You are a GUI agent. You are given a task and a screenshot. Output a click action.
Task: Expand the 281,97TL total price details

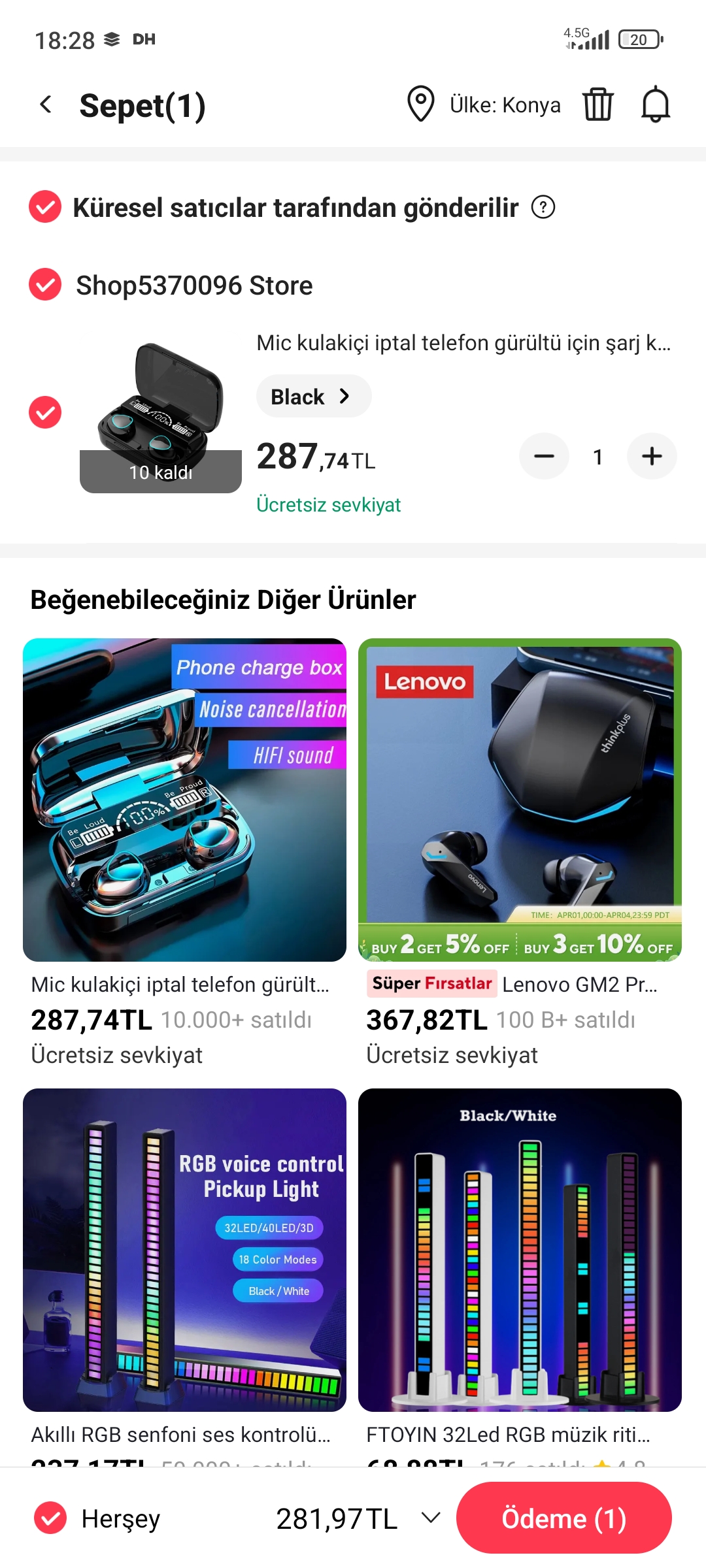pyautogui.click(x=431, y=1518)
